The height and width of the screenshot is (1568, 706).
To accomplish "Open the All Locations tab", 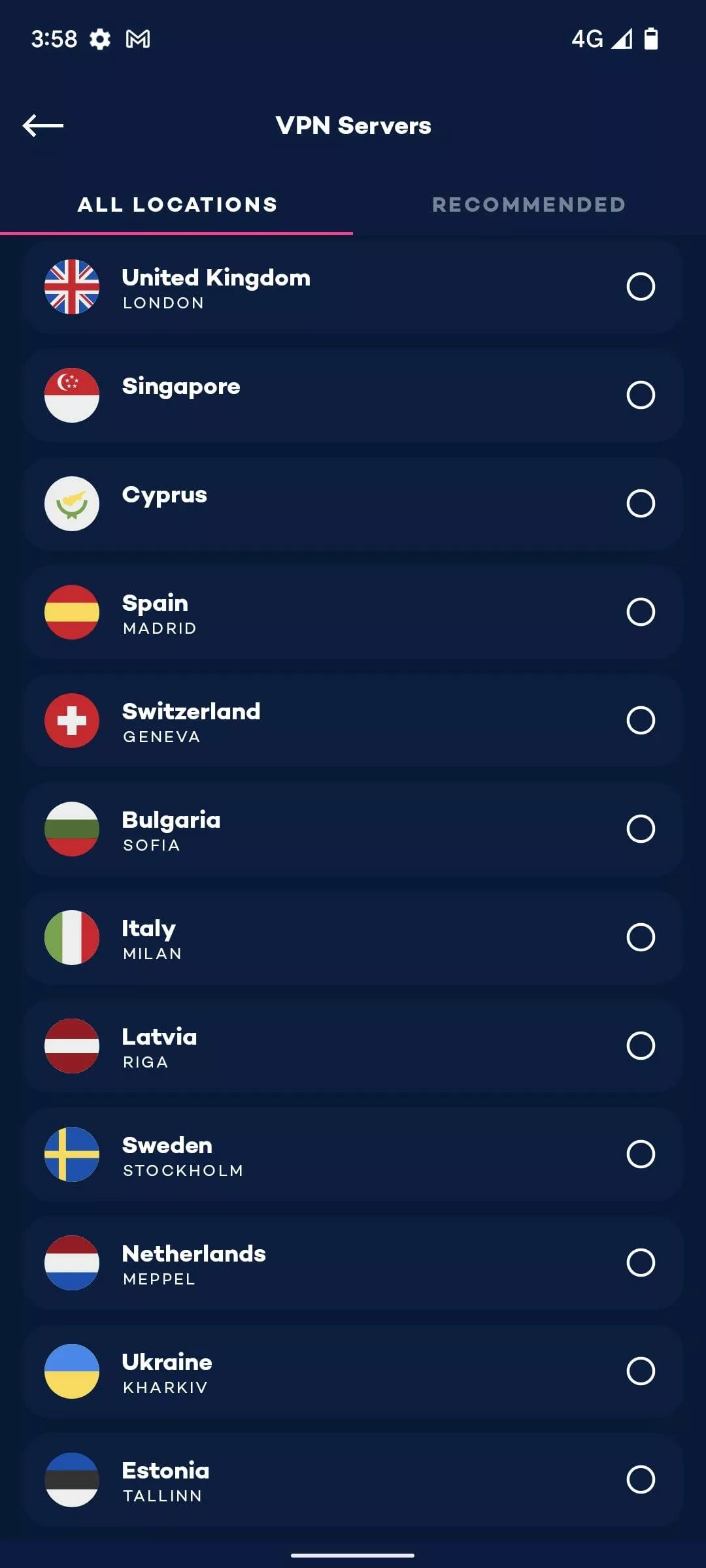I will pos(176,204).
